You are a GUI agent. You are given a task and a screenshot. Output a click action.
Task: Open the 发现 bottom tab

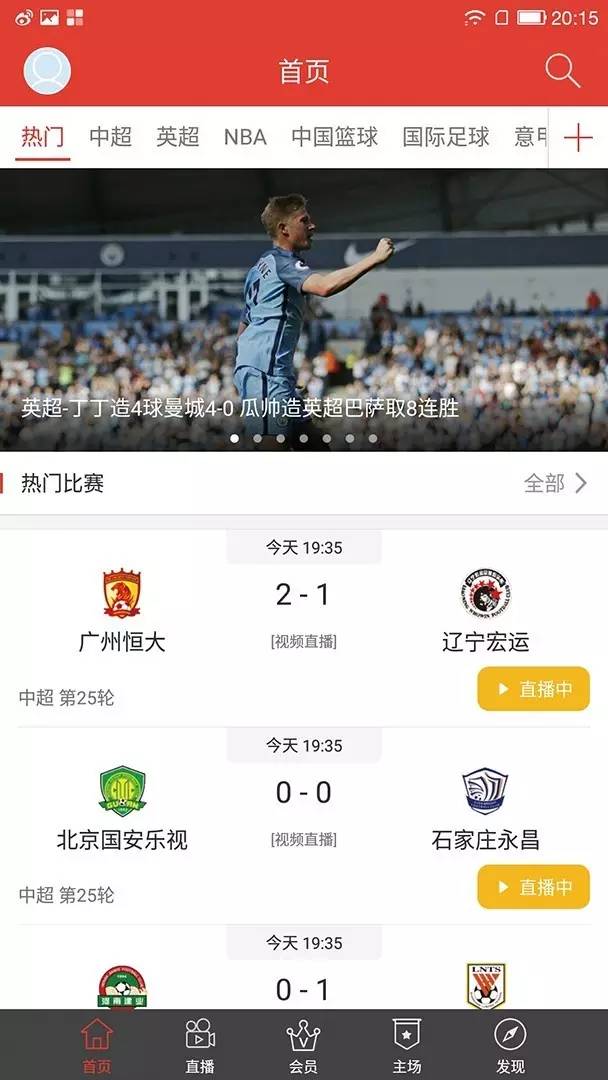pos(510,1045)
